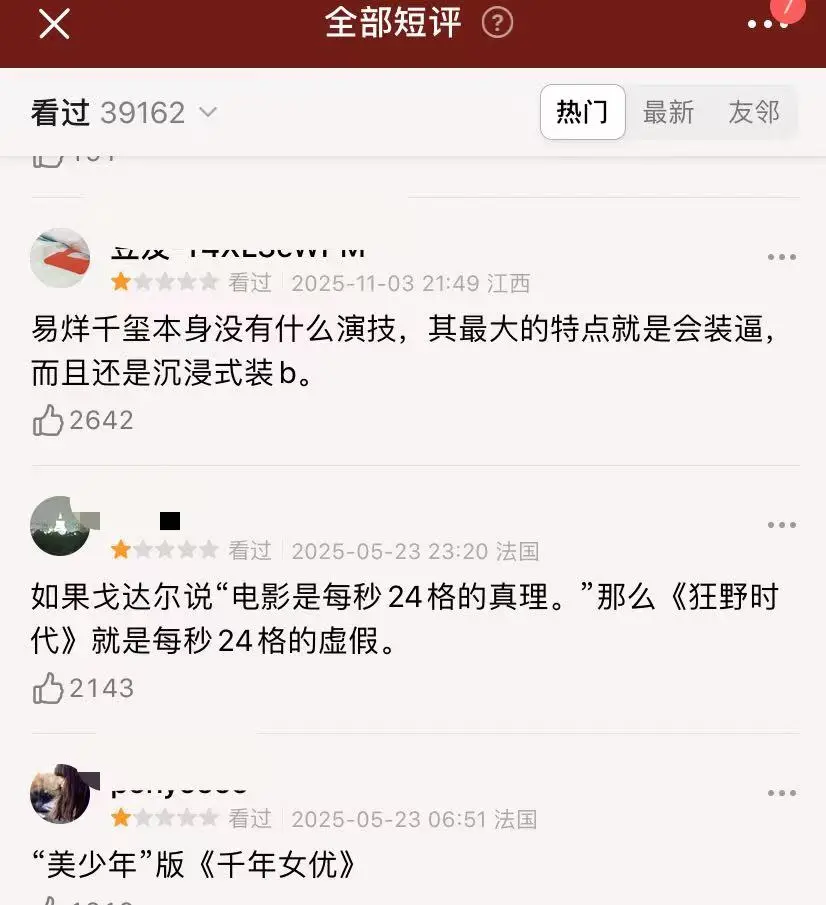Open options for the 易烊千玺 review
Screen dimensions: 826x905
pyautogui.click(x=782, y=257)
